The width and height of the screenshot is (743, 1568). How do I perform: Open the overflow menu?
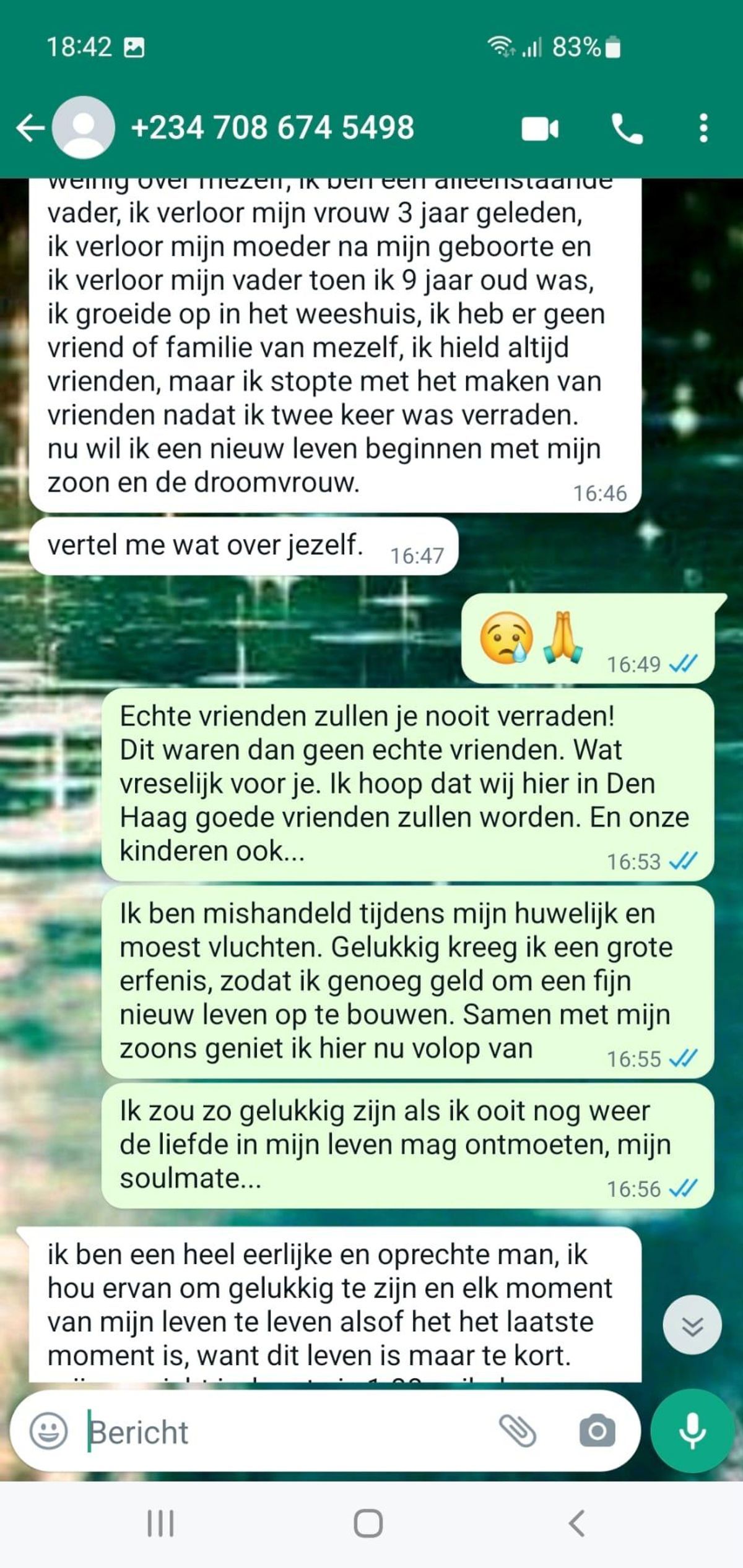point(703,129)
